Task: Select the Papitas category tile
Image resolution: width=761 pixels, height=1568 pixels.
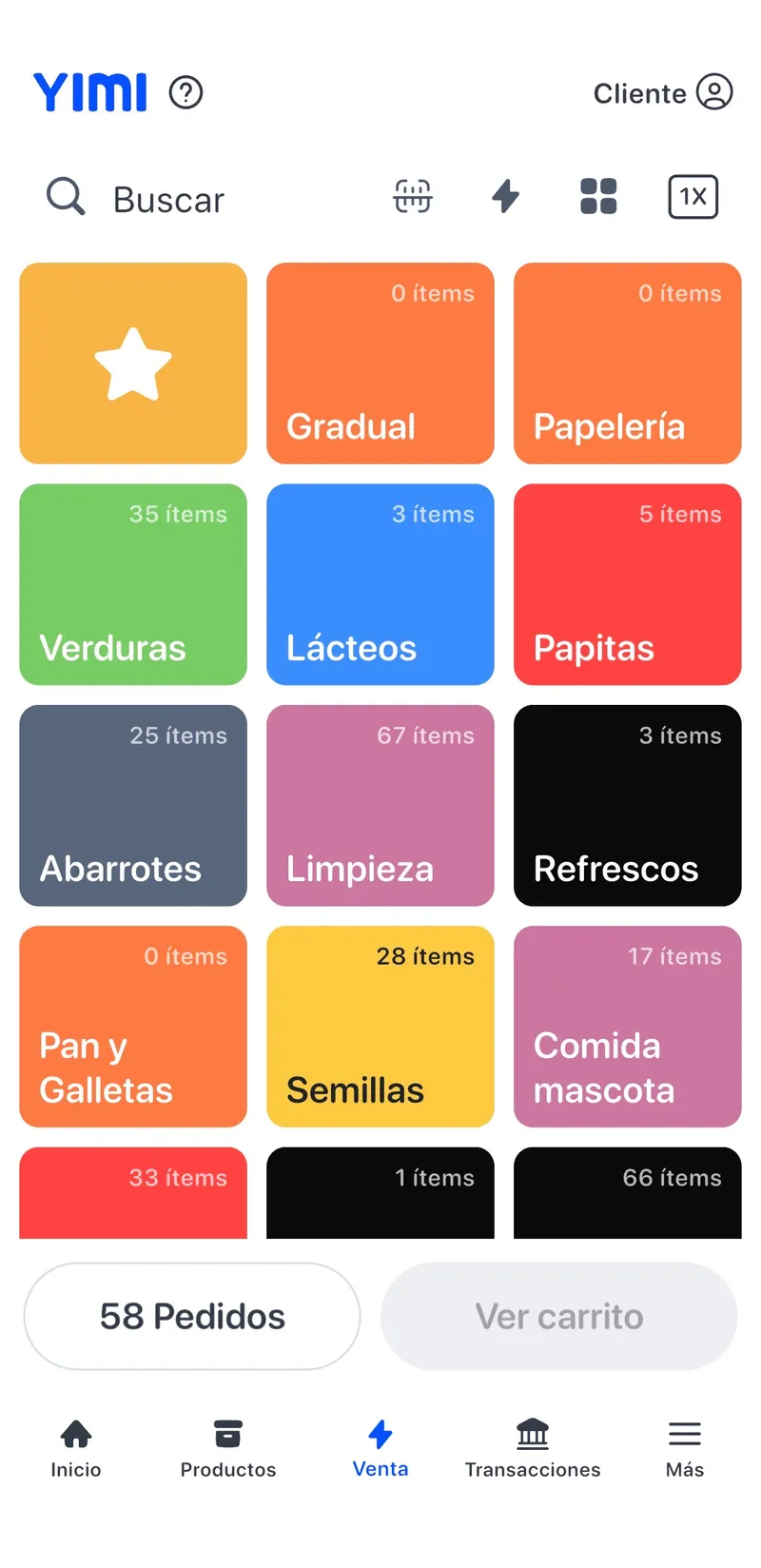Action: [x=628, y=584]
